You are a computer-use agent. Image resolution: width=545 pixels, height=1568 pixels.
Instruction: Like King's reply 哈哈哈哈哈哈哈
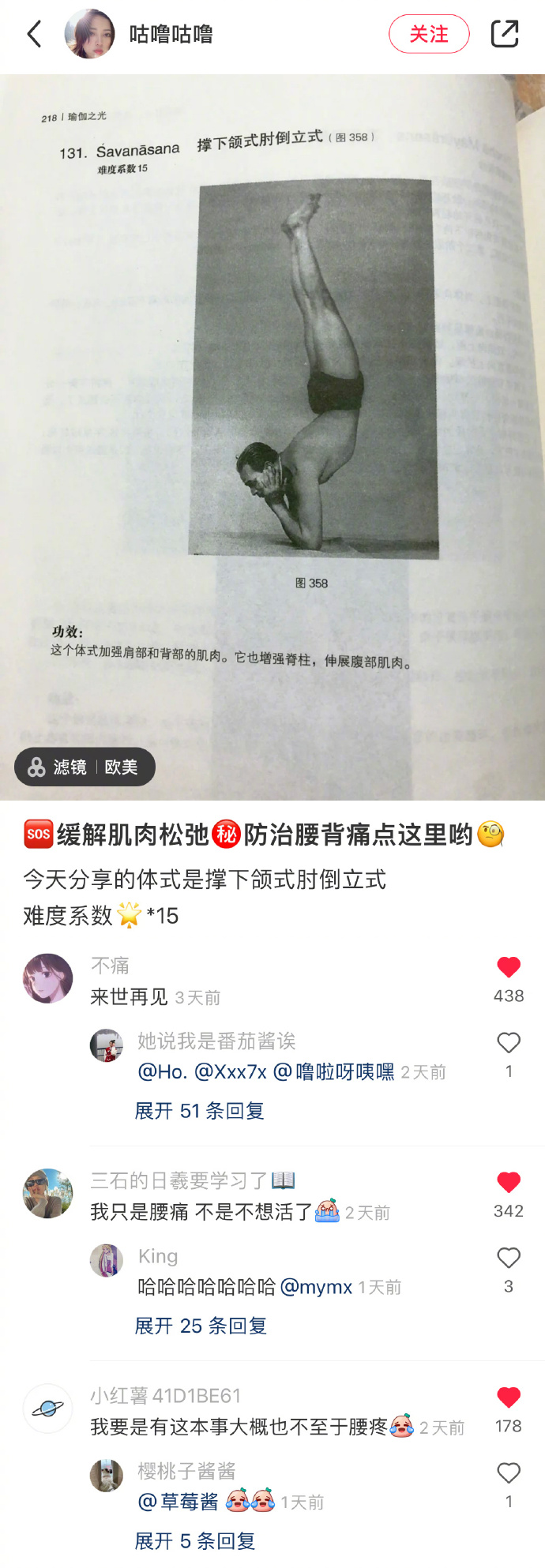click(x=509, y=1258)
